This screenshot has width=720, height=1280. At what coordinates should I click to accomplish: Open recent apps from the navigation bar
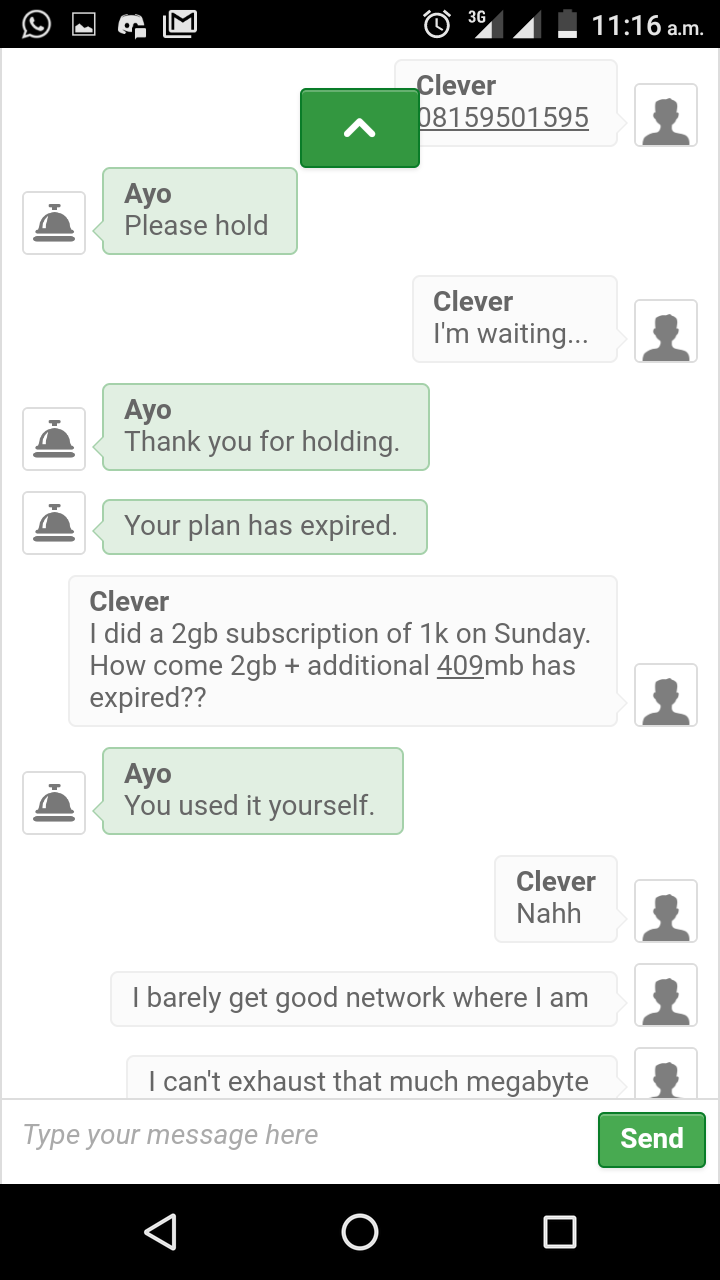(560, 1232)
